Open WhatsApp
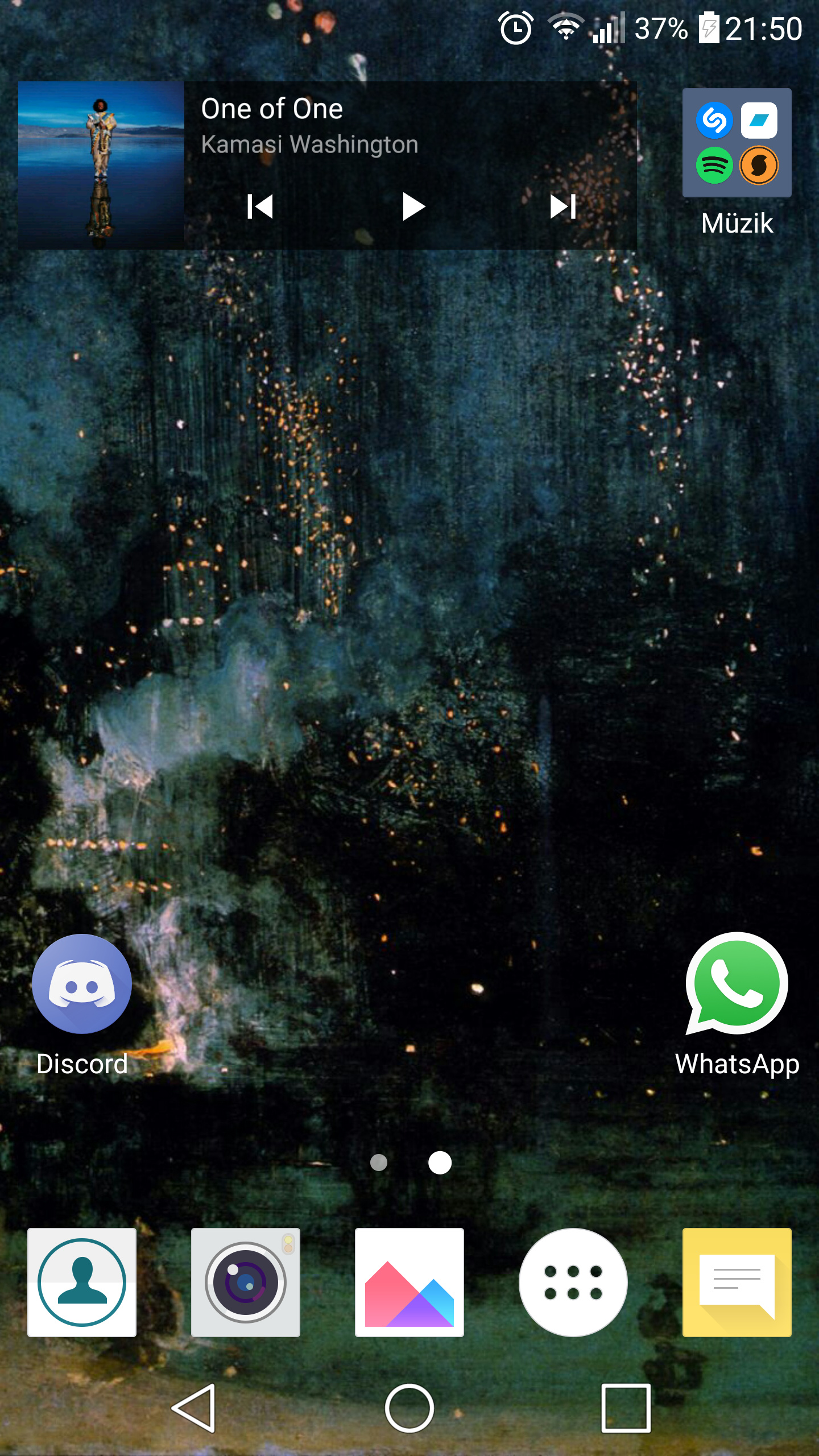 point(737,984)
